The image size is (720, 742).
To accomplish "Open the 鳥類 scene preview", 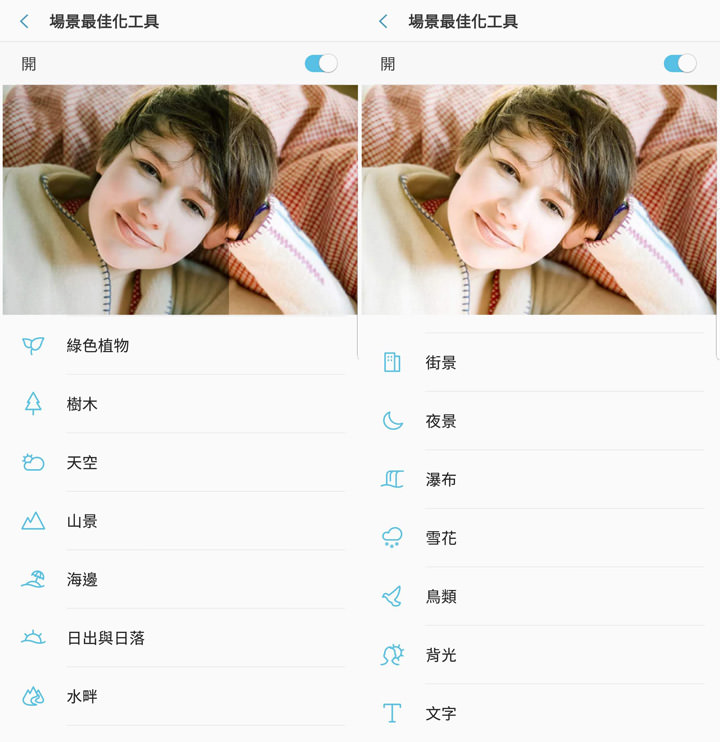I will coord(441,597).
